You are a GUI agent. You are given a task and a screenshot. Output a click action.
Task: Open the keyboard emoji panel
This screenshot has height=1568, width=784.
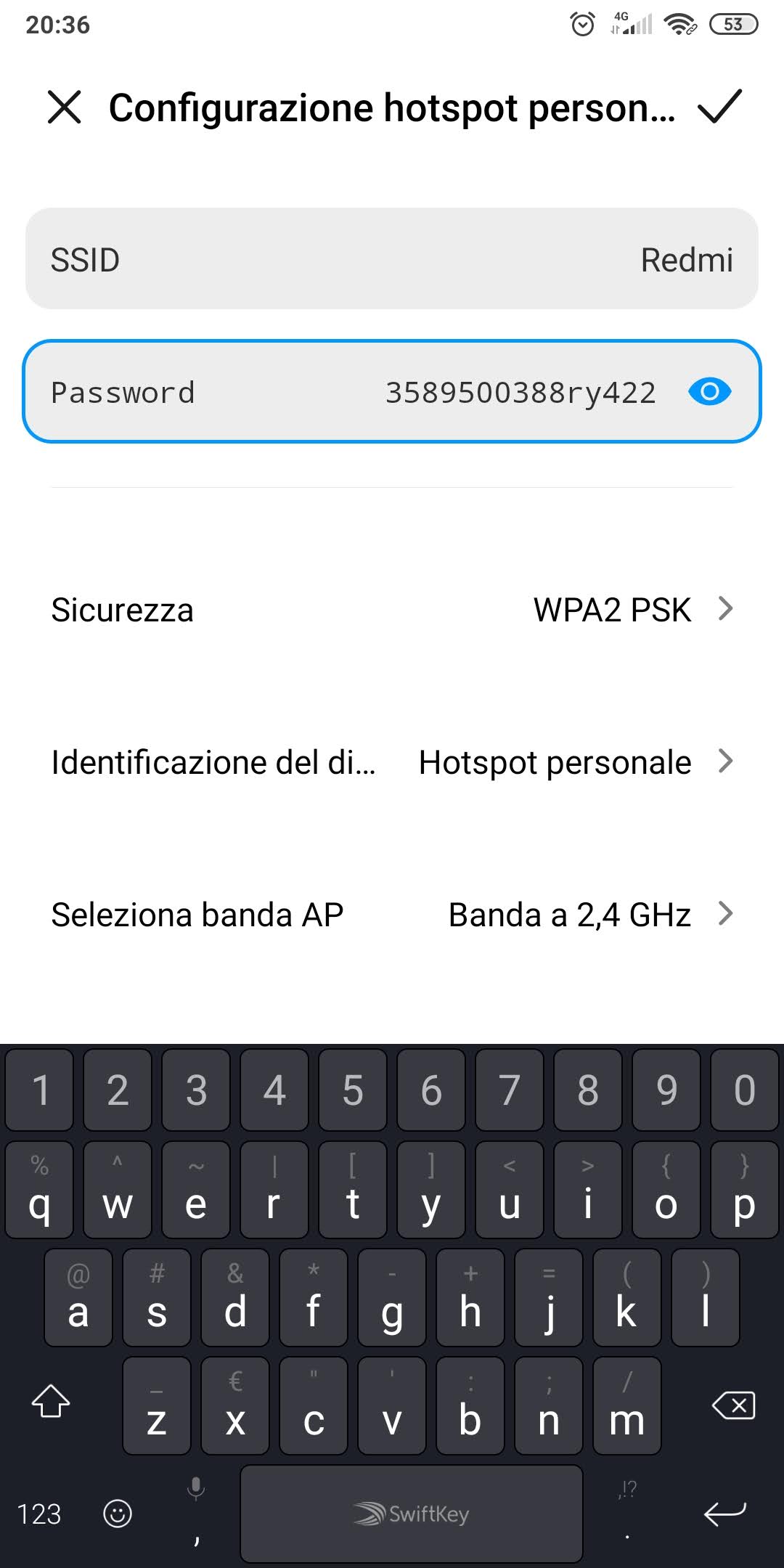pyautogui.click(x=118, y=1514)
